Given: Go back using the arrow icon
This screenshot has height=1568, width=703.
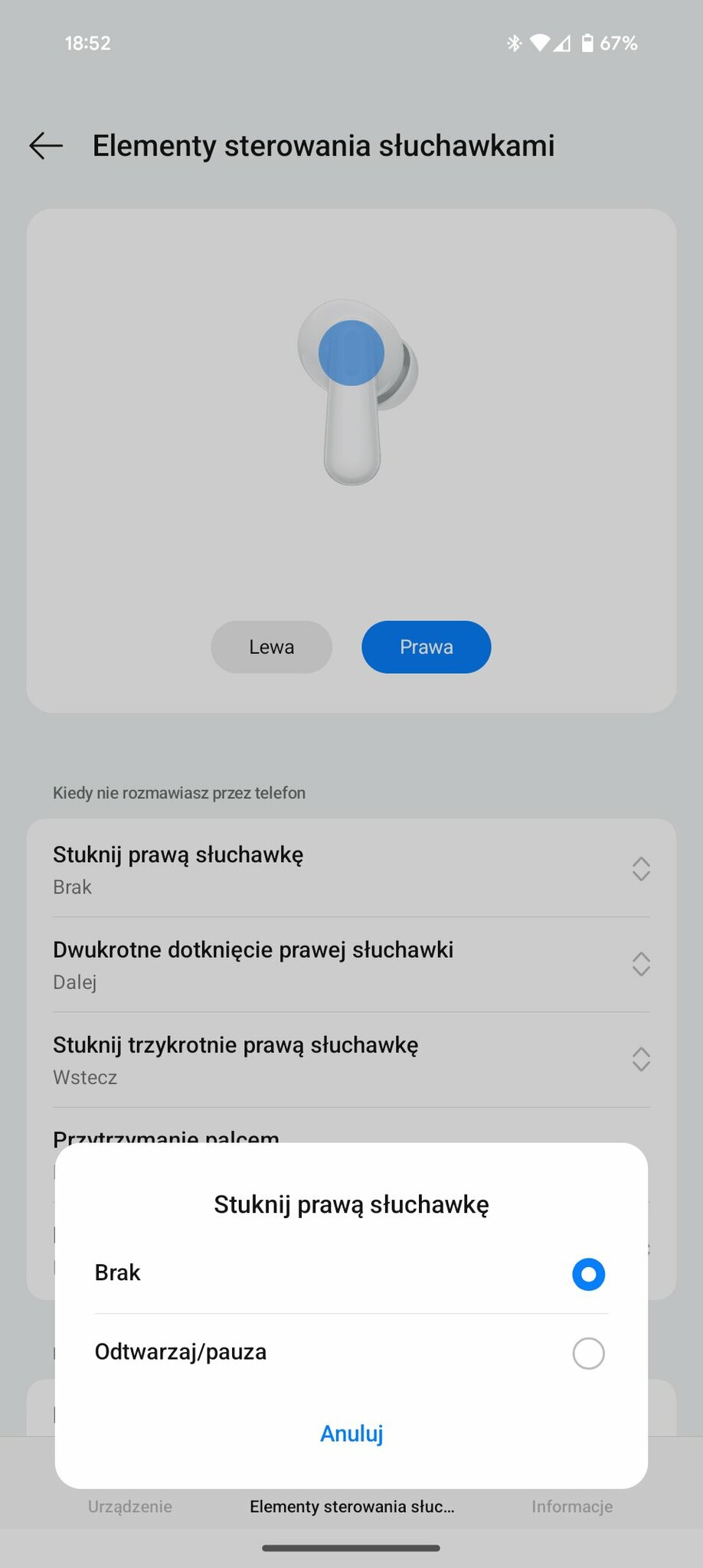Looking at the screenshot, I should (46, 145).
